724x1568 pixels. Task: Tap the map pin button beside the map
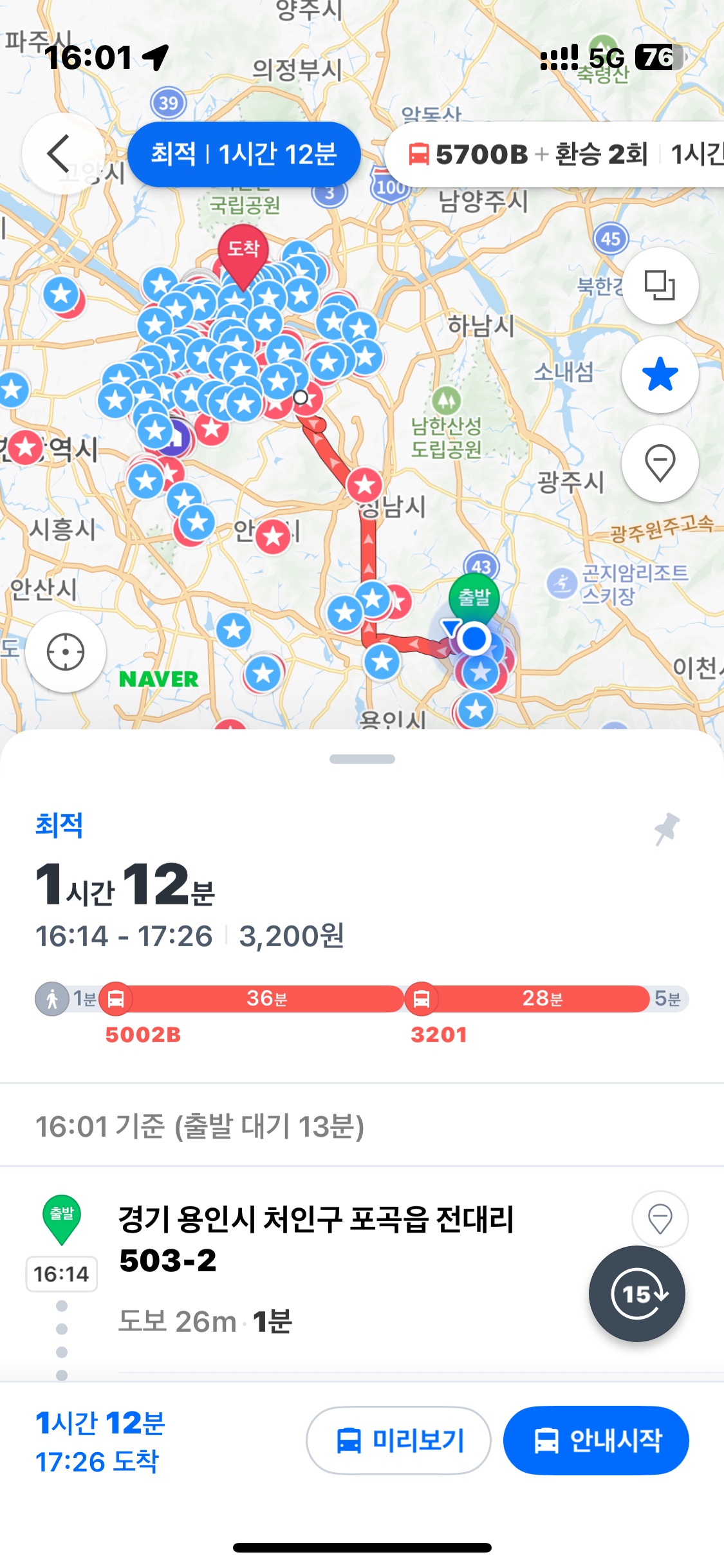click(x=660, y=463)
